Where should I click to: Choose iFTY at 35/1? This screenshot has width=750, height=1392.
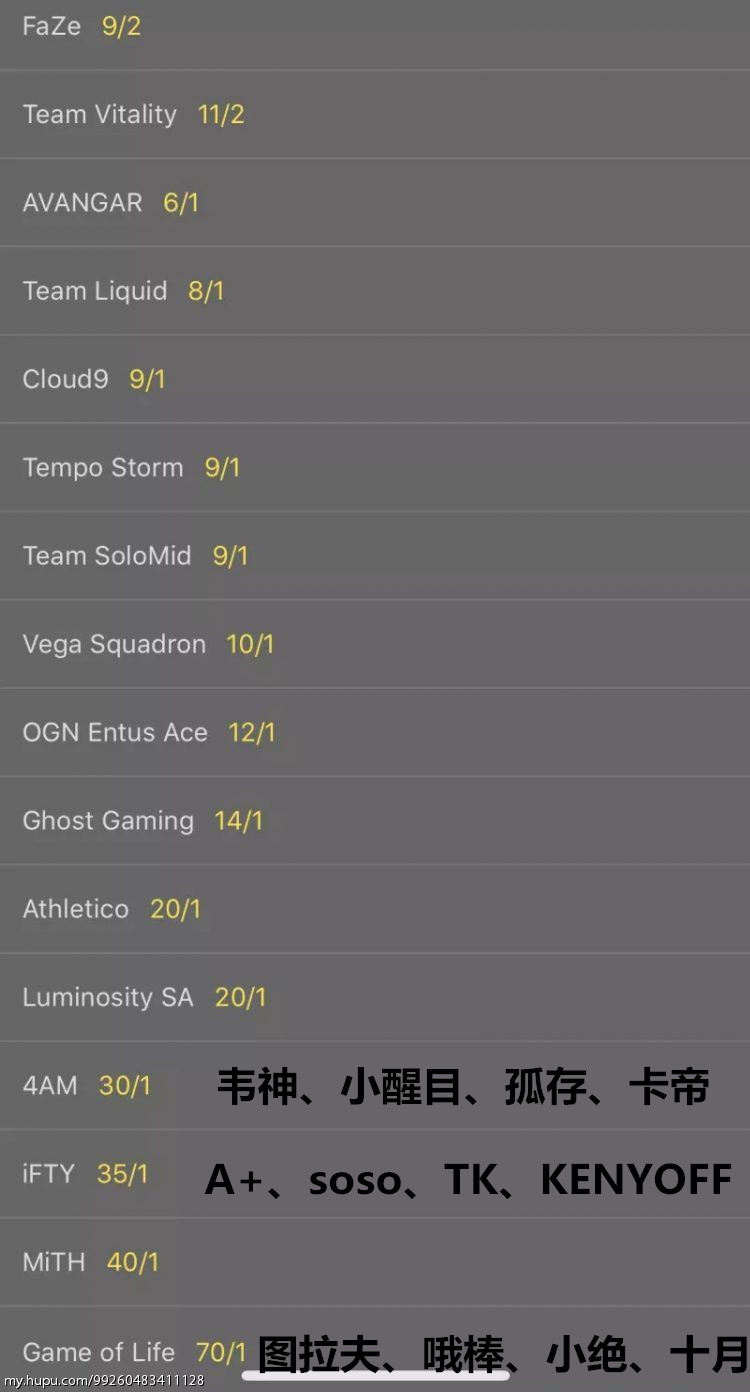[85, 1173]
